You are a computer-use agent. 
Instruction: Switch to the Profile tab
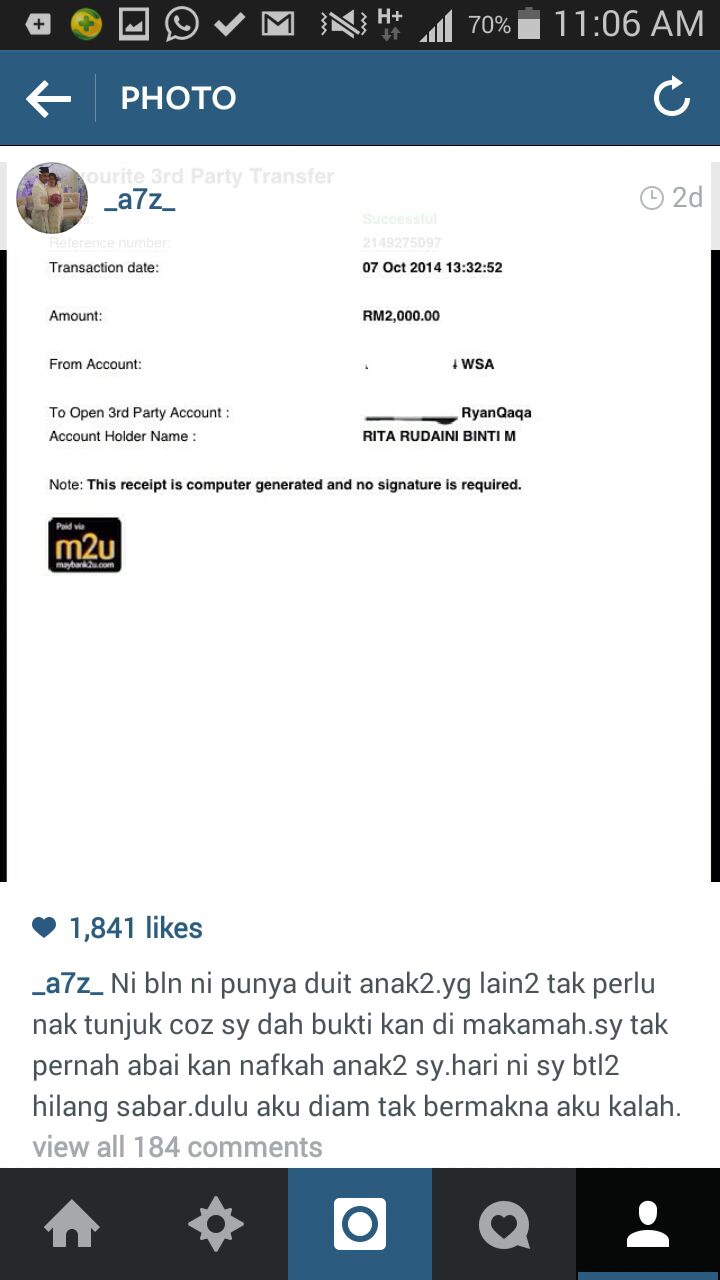coord(648,1224)
